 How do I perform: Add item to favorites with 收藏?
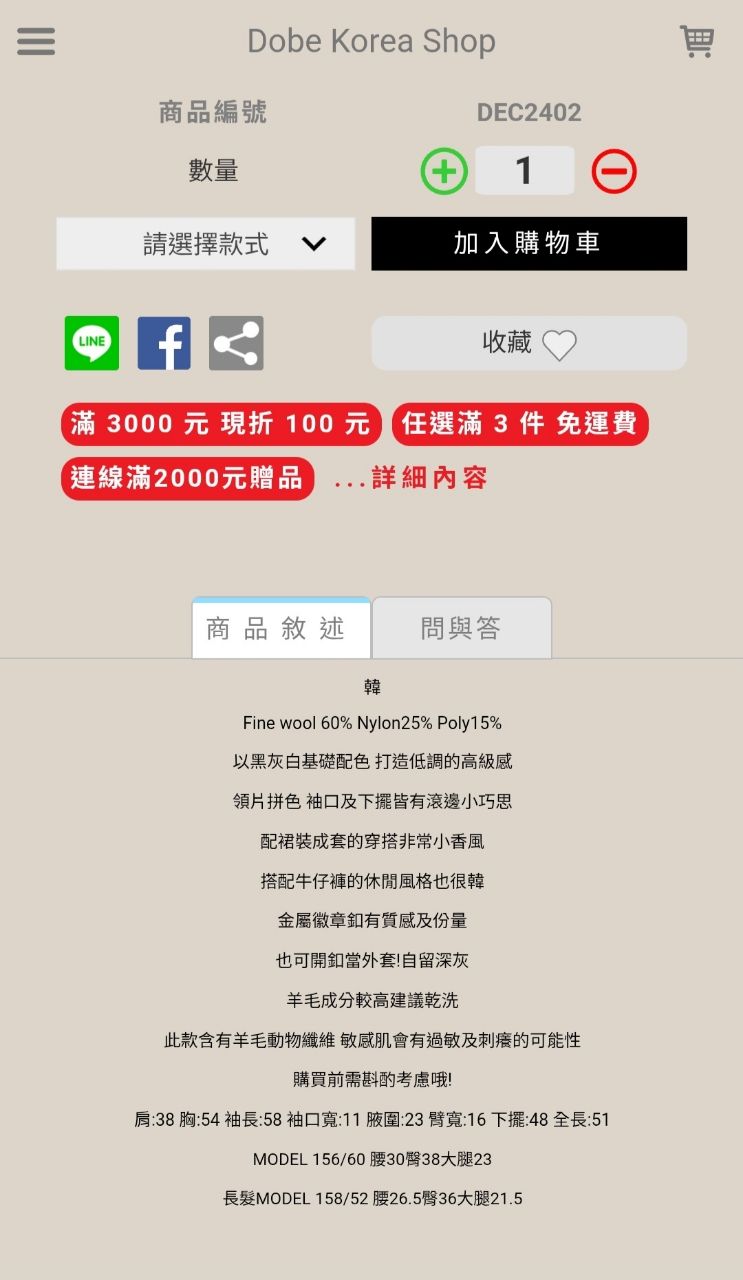click(x=528, y=343)
